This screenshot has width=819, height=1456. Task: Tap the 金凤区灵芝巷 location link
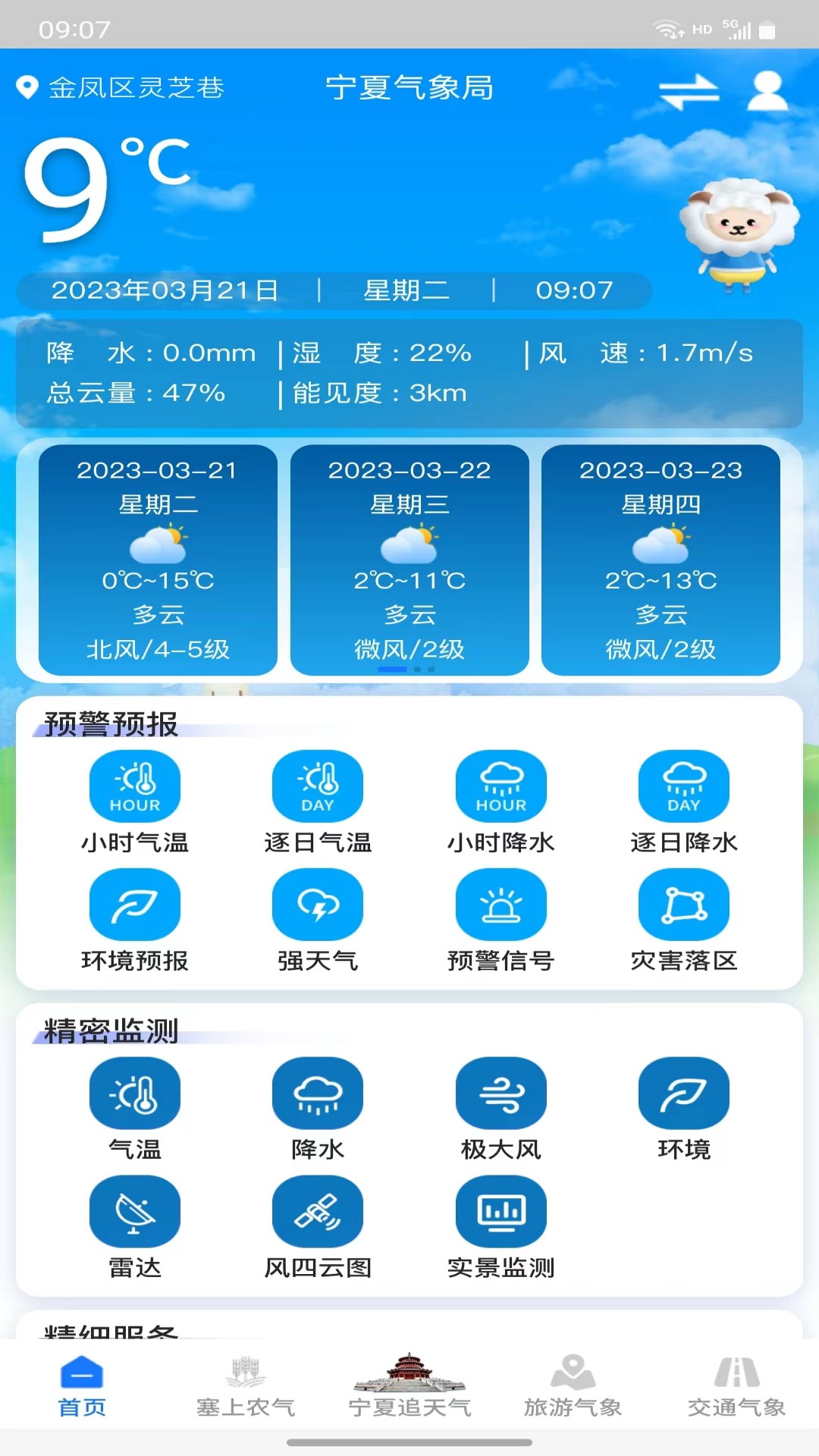pos(126,87)
